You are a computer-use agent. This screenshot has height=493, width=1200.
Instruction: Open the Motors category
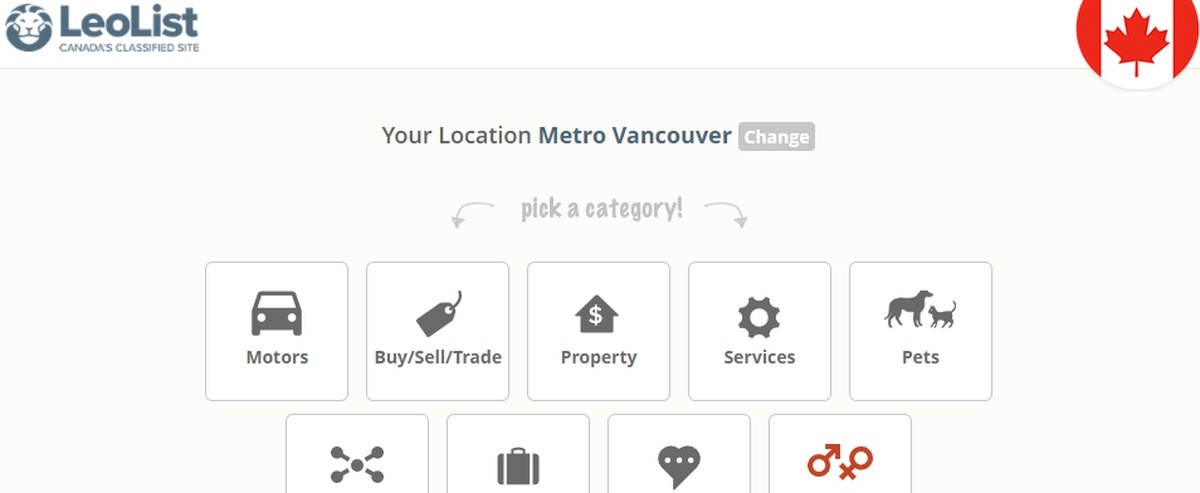click(277, 331)
